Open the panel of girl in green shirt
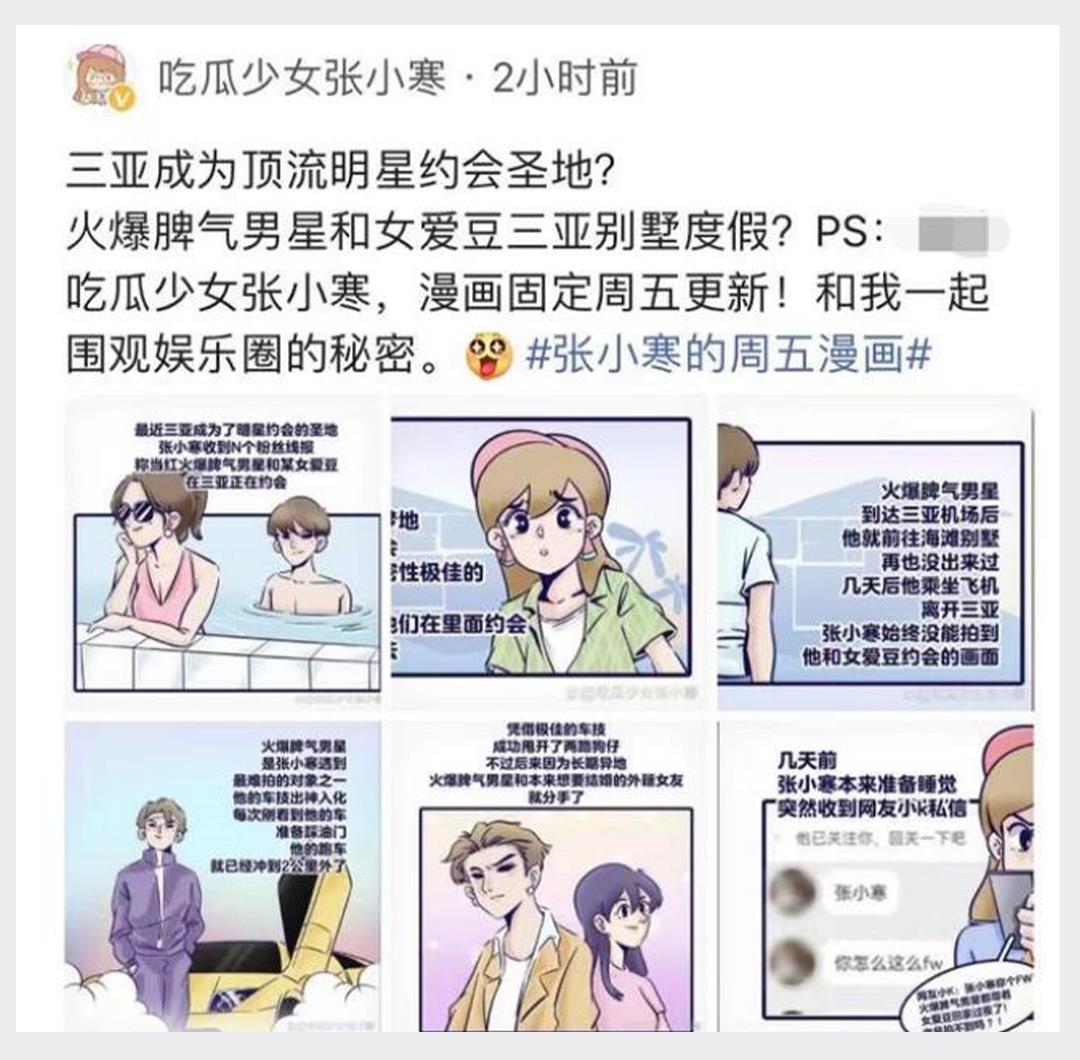Viewport: 1080px width, 1060px height. [548, 555]
